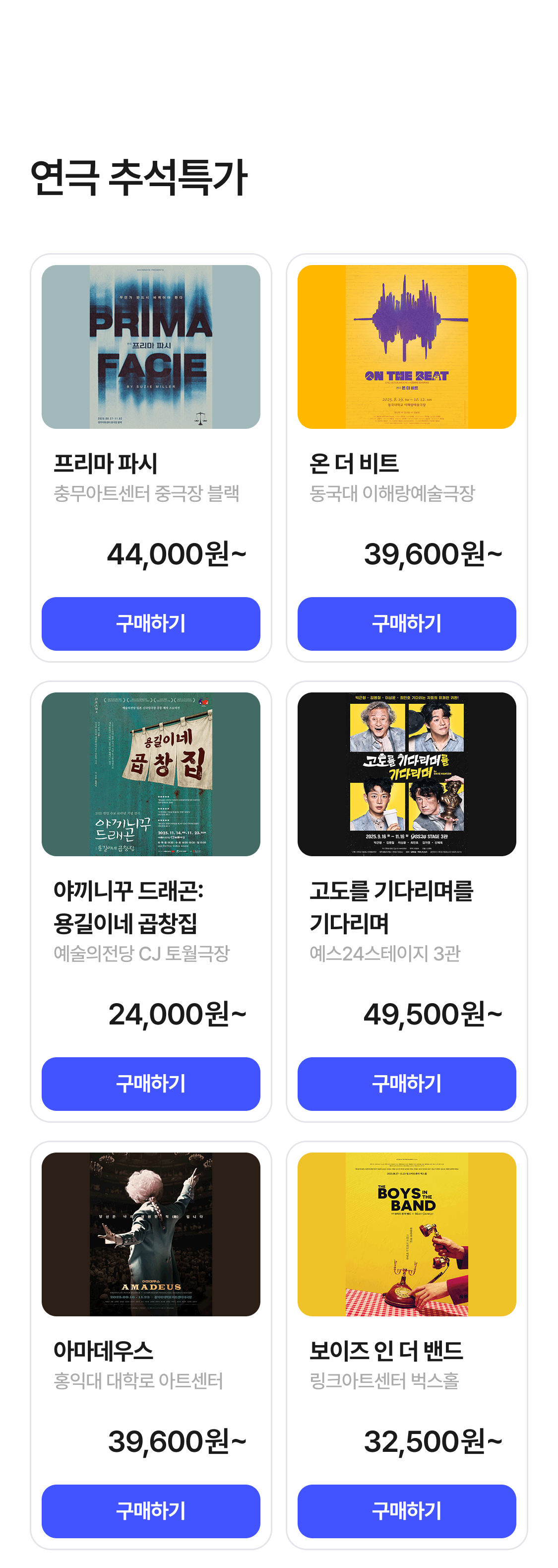This screenshot has height=1568, width=558.
Task: Open the 아마데우스 poster card
Action: 150,1234
